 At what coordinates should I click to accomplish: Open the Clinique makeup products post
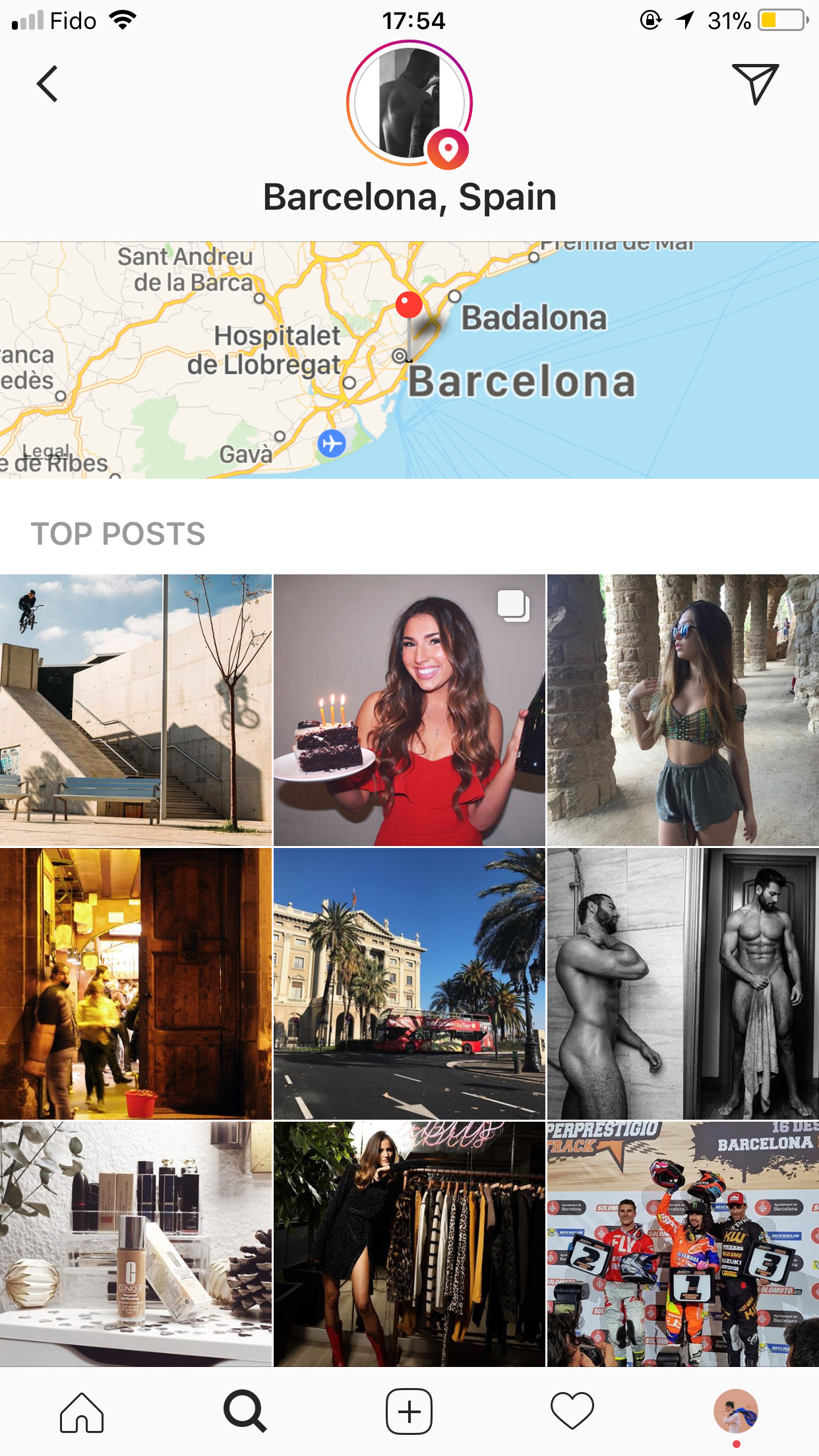[135, 1243]
